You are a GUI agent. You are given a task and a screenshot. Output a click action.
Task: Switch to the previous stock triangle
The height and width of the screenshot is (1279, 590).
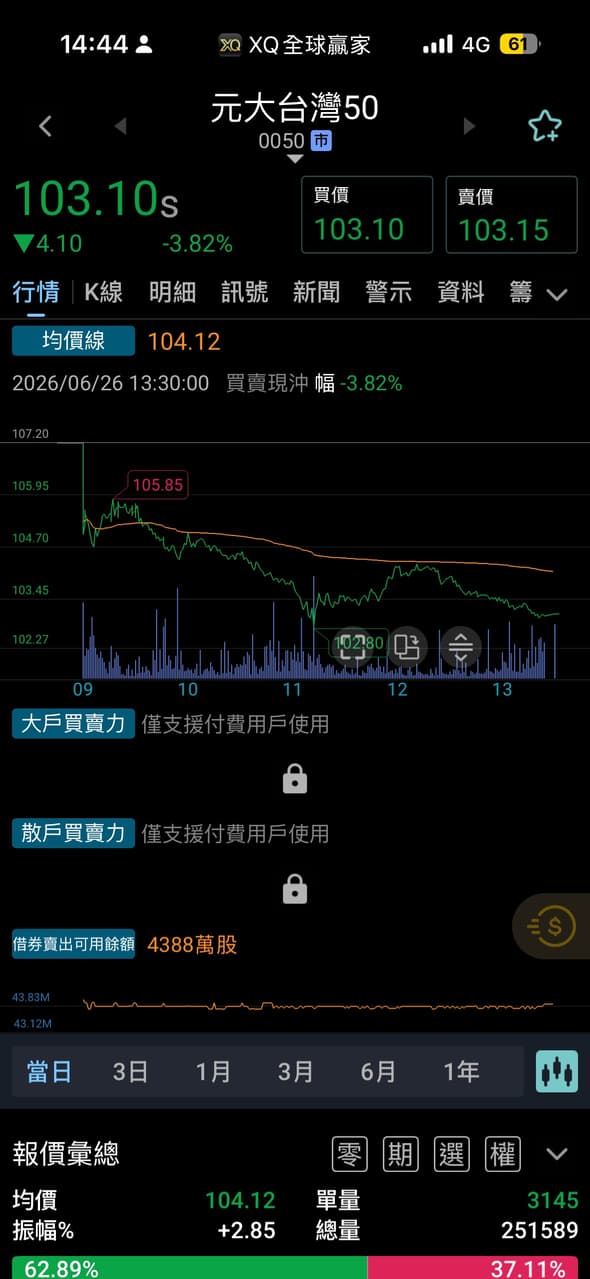click(x=121, y=126)
